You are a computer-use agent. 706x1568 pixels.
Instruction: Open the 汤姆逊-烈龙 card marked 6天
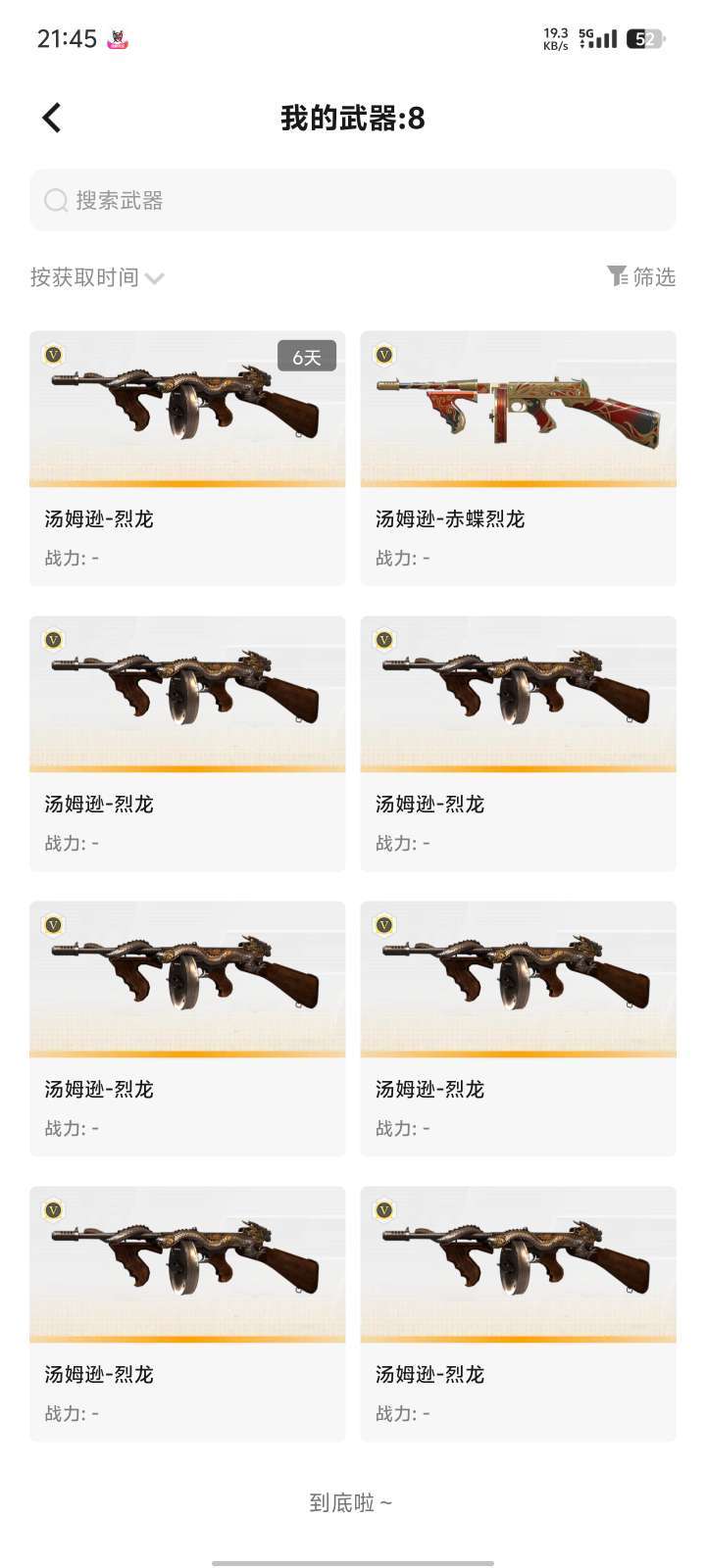coord(187,458)
